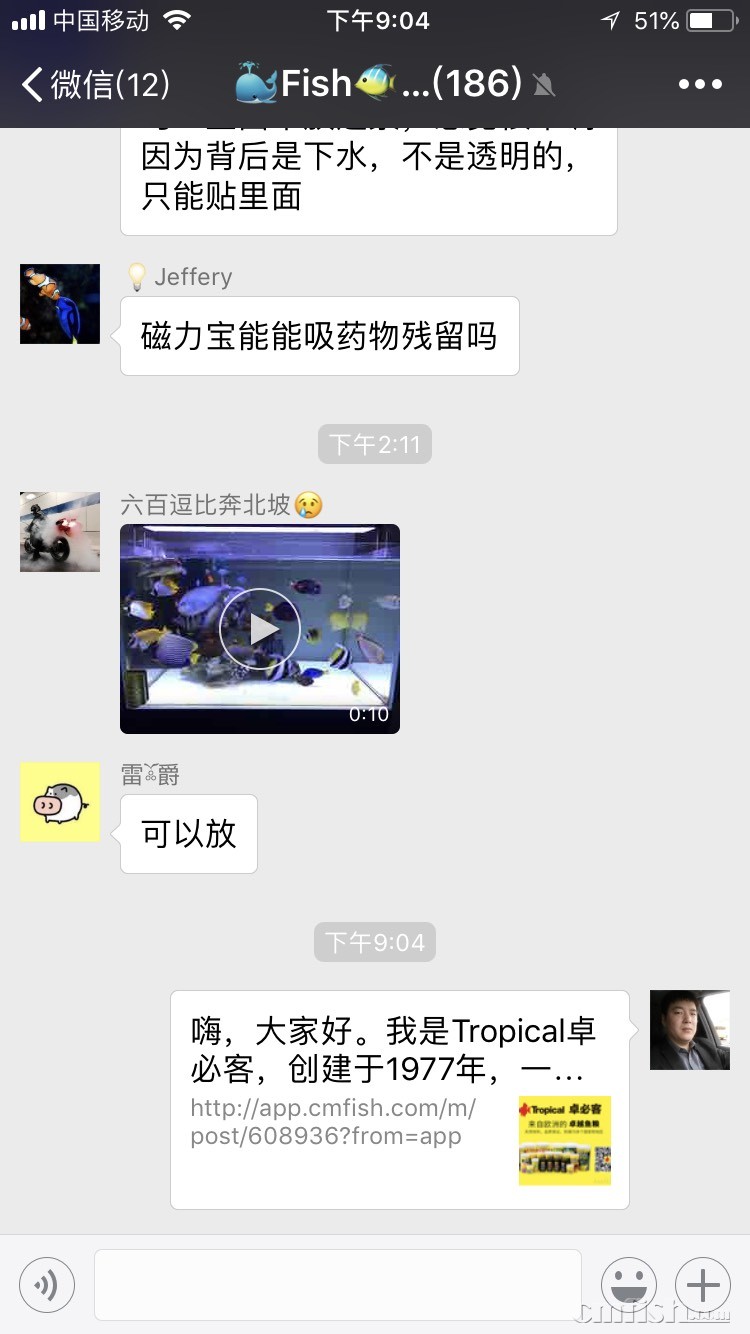View Jeffery's profile avatar
The image size is (750, 1334).
[x=60, y=304]
